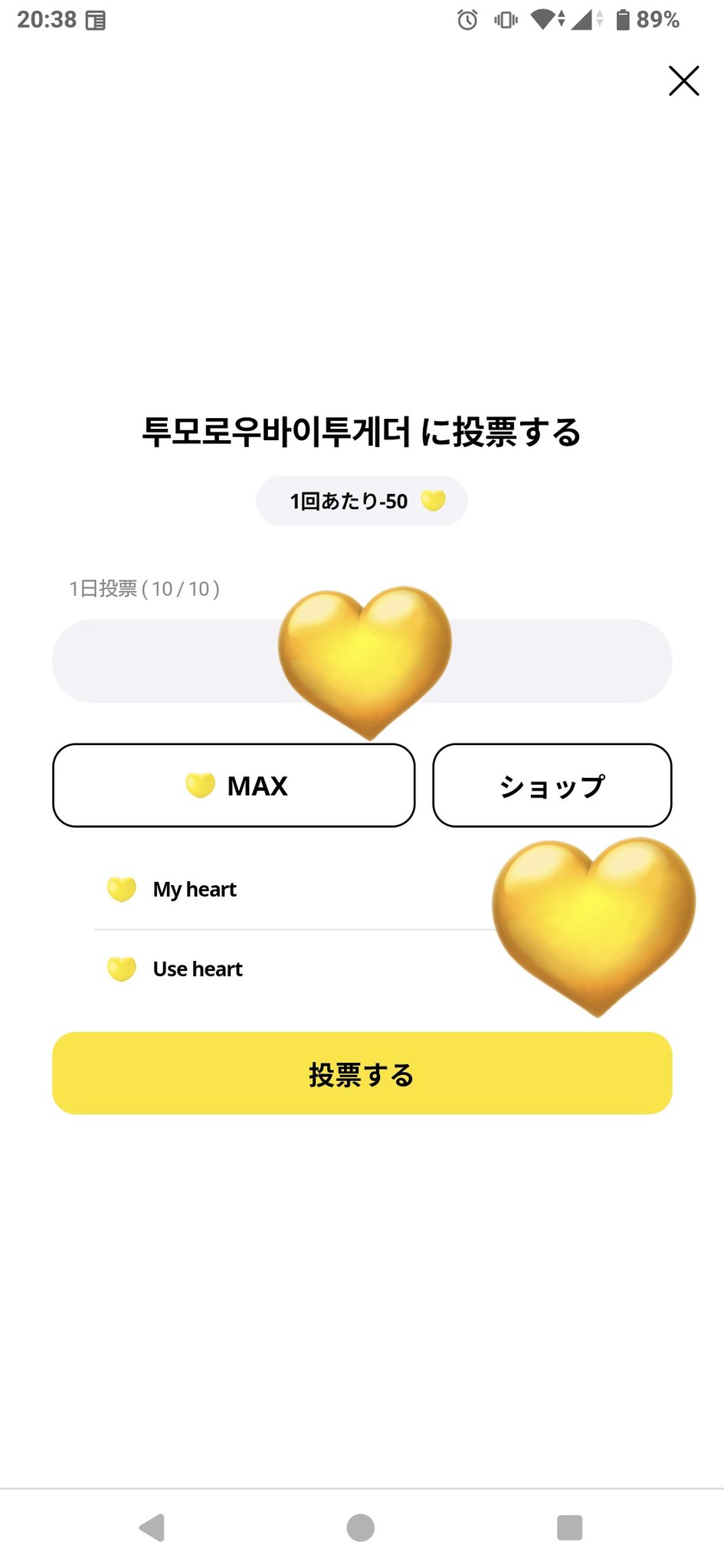This screenshot has height=1568, width=724.
Task: Close the voting dialog
Action: (683, 80)
